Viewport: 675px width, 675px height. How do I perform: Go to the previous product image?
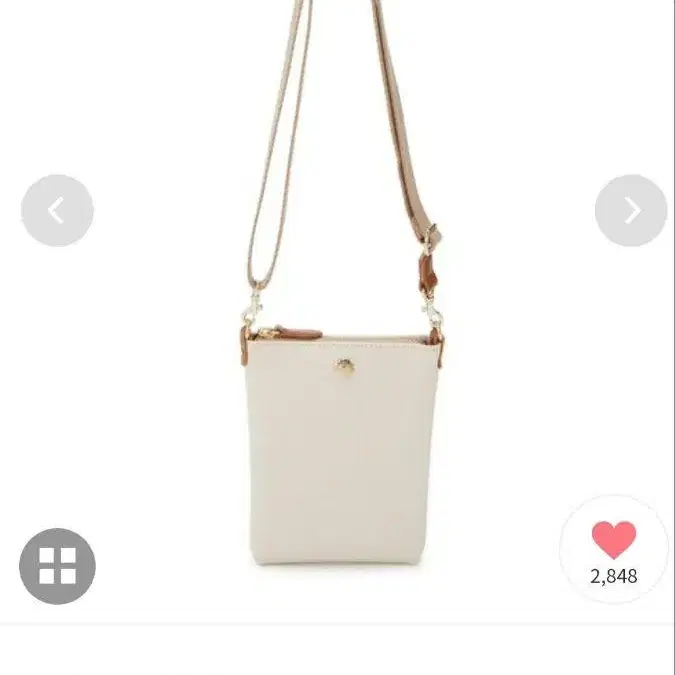pos(57,210)
